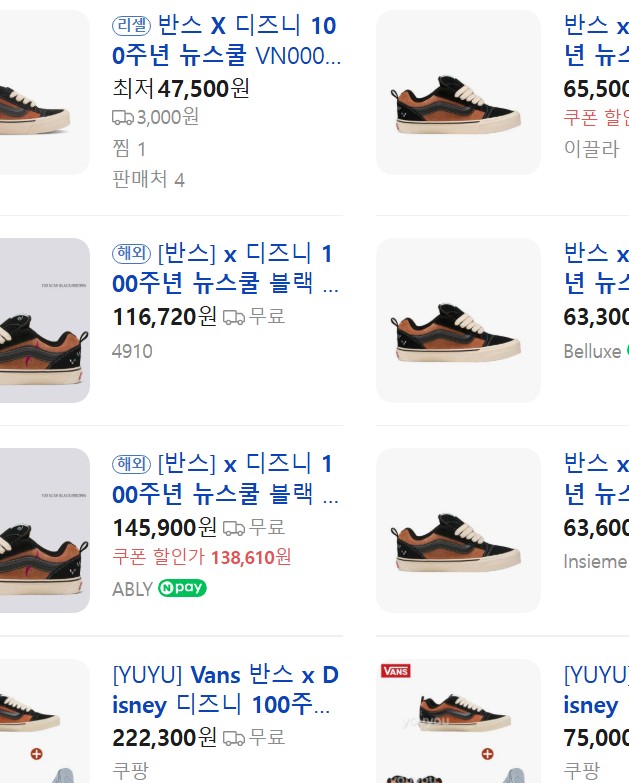Open the shoe thumbnail sold by 이끌라
The image size is (629, 783).
tap(458, 92)
